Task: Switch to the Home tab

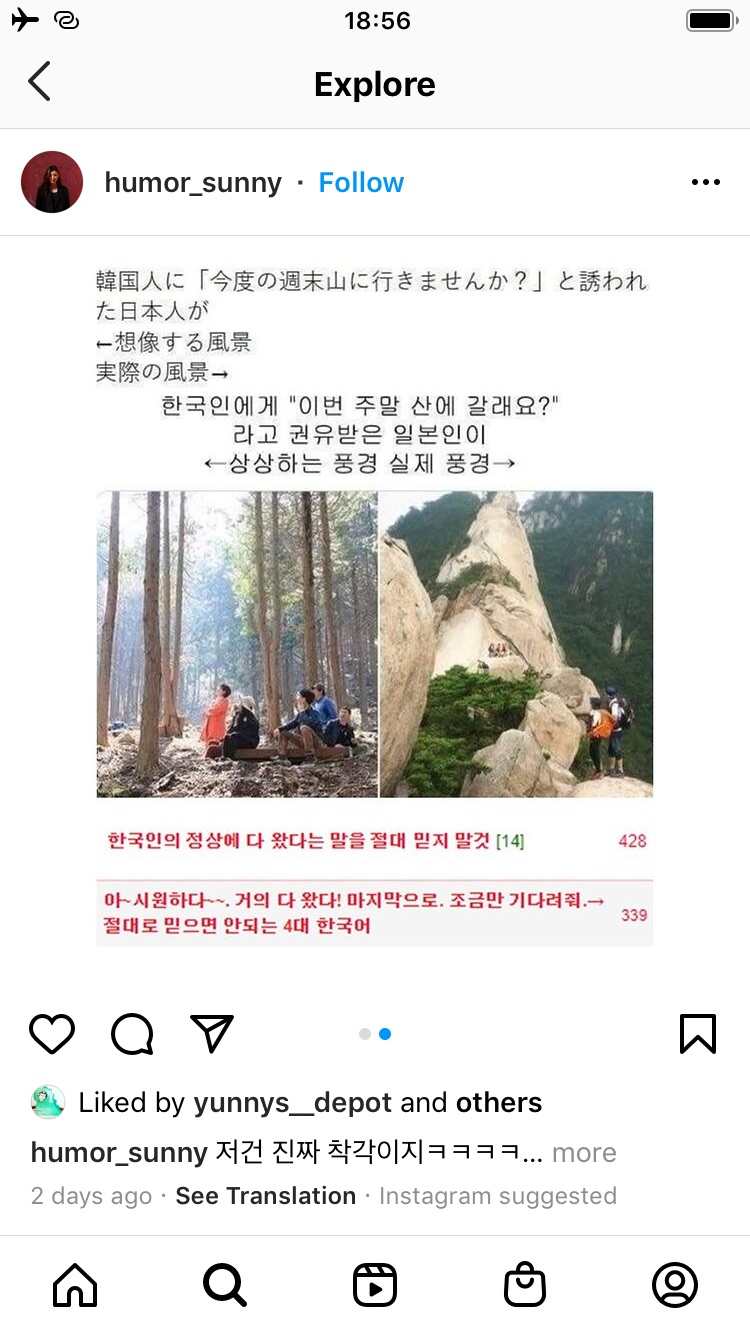Action: tap(75, 1285)
